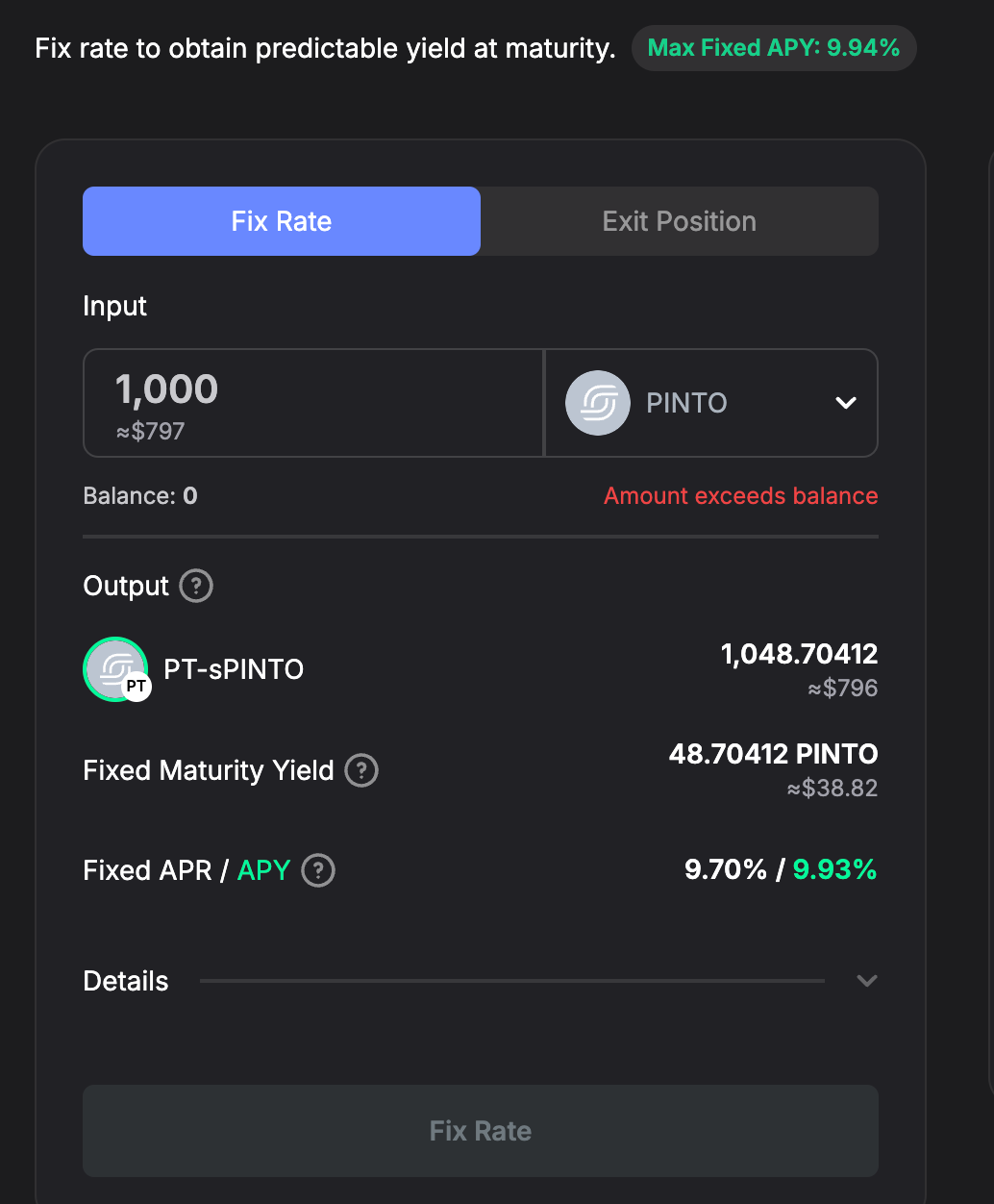This screenshot has height=1204, width=994.
Task: Switch to the Exit Position tab
Action: click(x=679, y=221)
